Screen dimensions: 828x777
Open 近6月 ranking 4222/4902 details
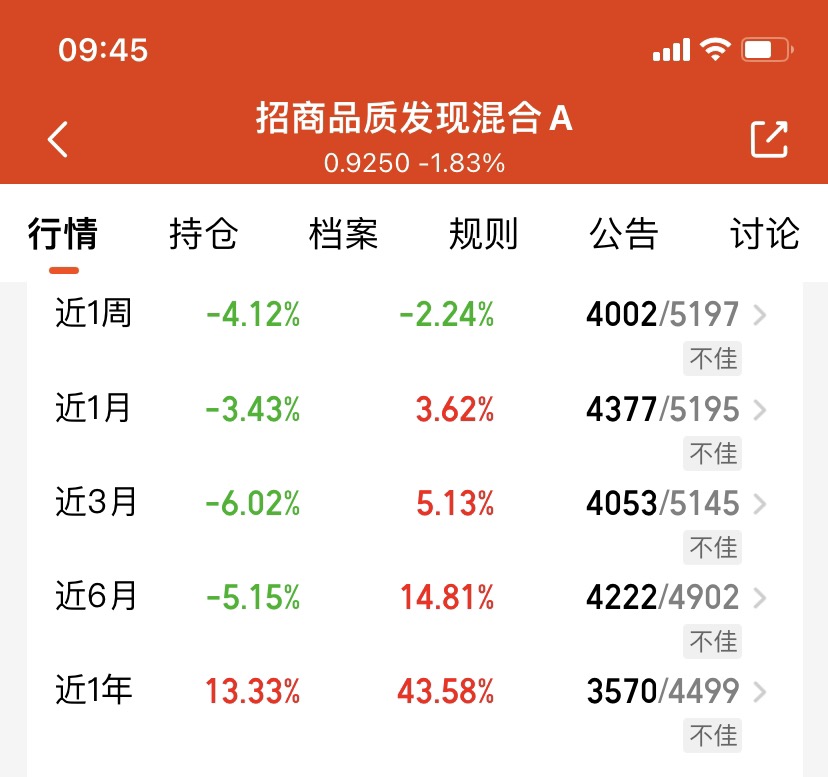coord(676,597)
